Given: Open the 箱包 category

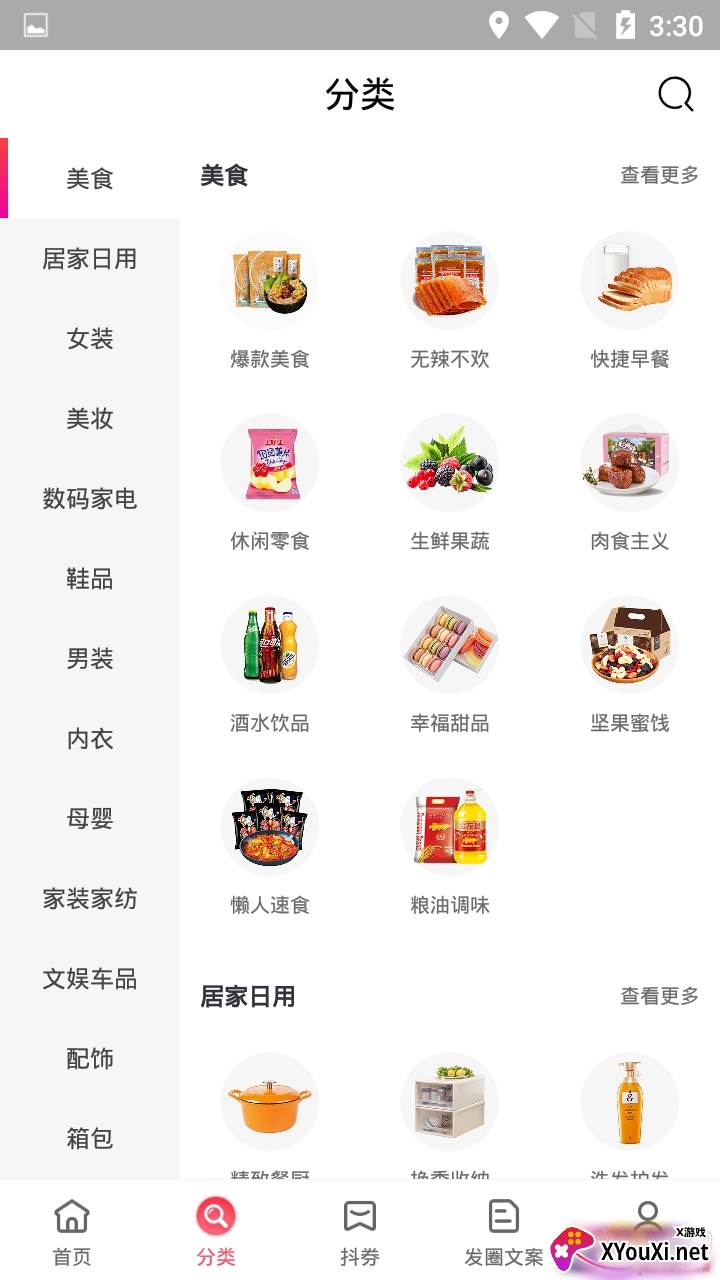Looking at the screenshot, I should point(90,1139).
